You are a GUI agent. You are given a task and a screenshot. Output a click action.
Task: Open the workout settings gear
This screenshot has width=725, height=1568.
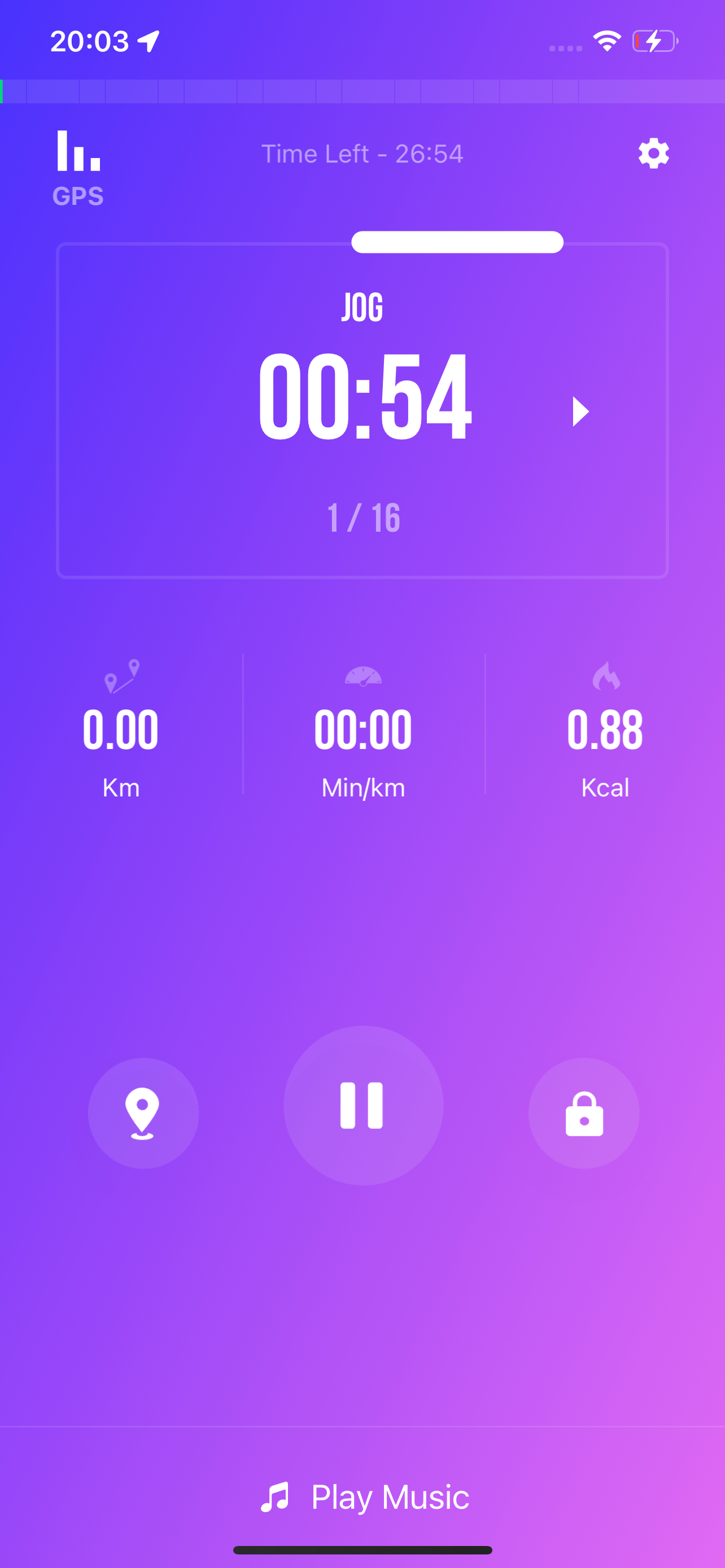point(653,153)
